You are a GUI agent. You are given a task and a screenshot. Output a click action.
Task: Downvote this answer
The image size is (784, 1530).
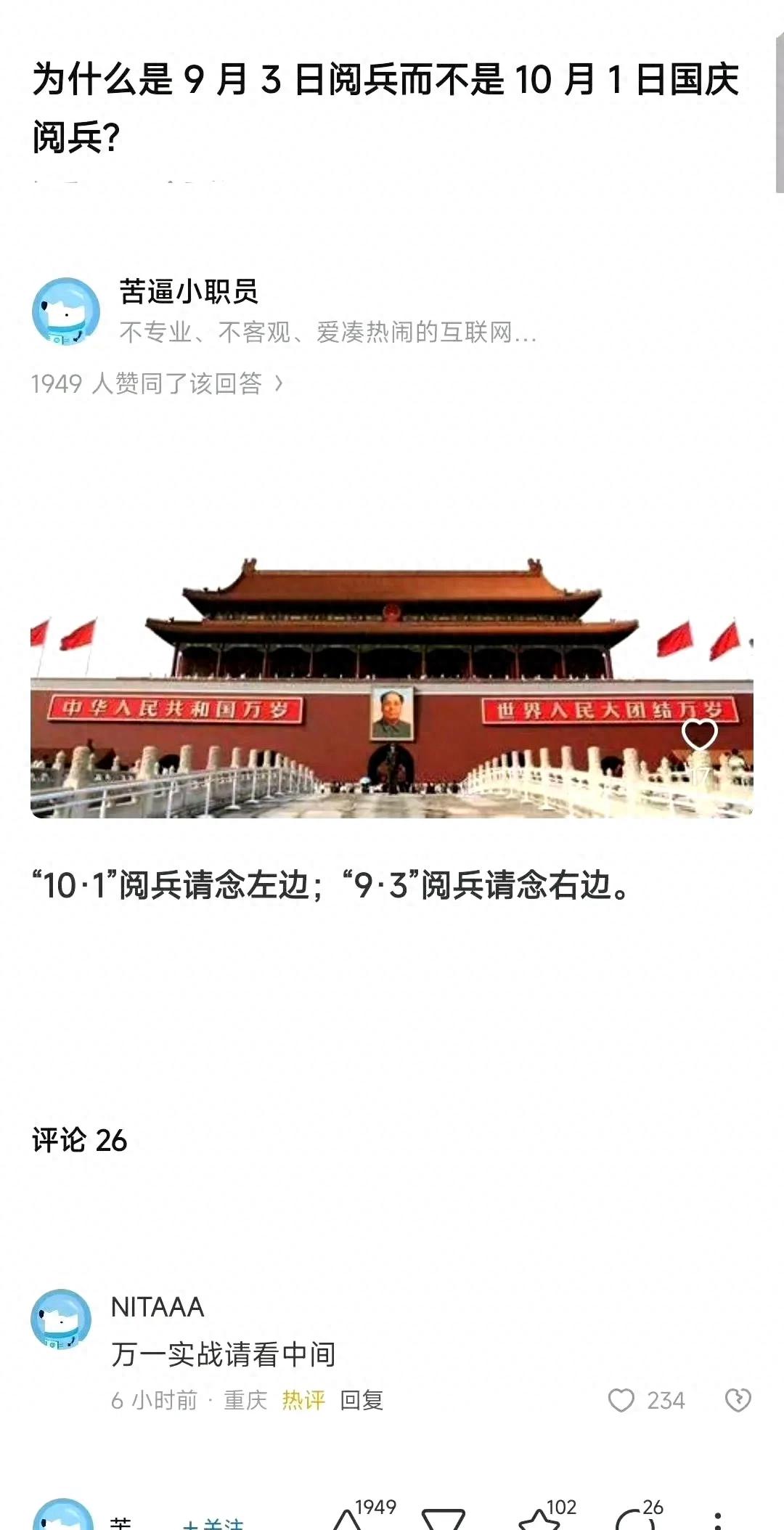[443, 1518]
